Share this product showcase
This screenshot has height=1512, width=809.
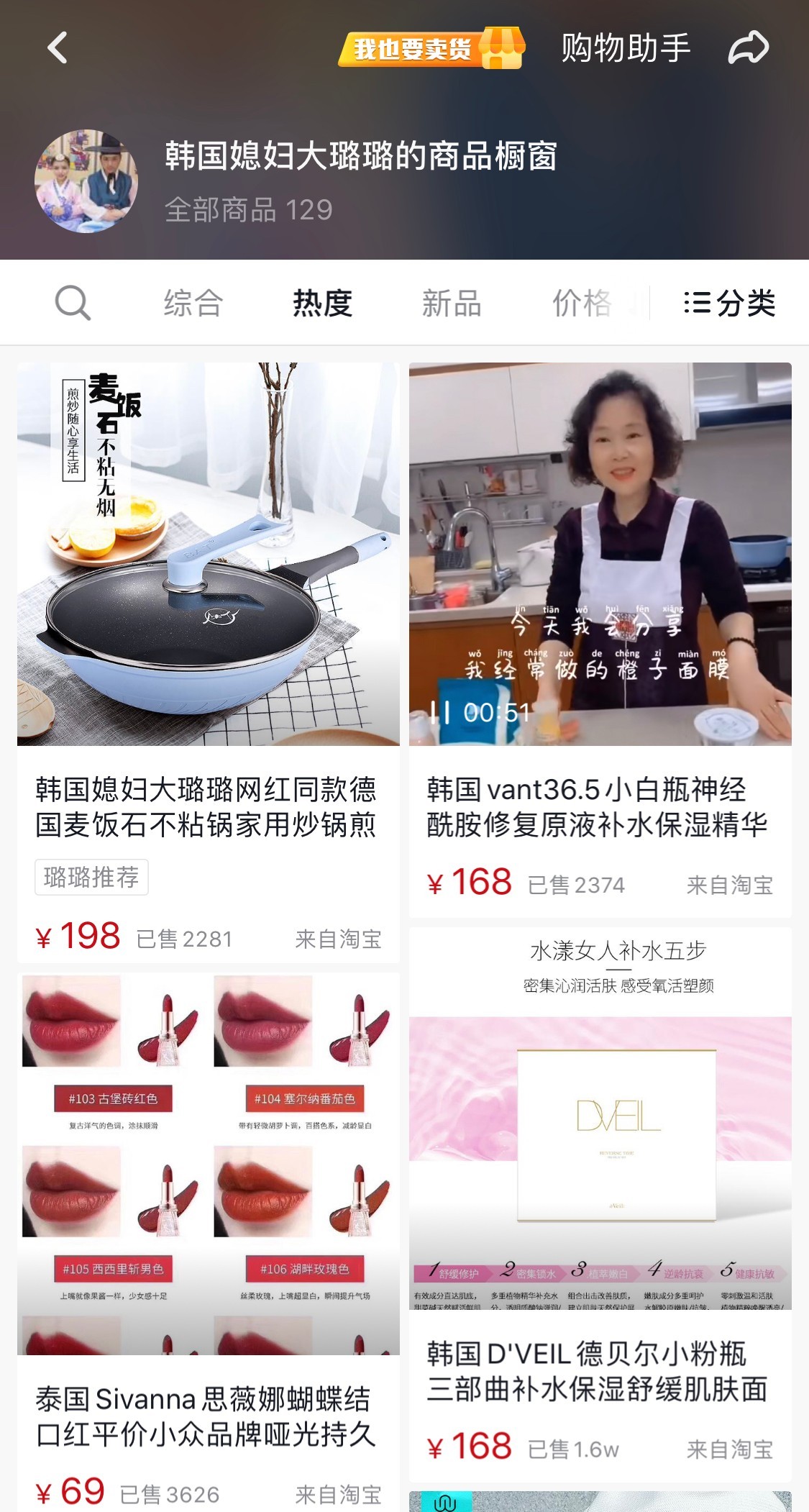pos(749,48)
